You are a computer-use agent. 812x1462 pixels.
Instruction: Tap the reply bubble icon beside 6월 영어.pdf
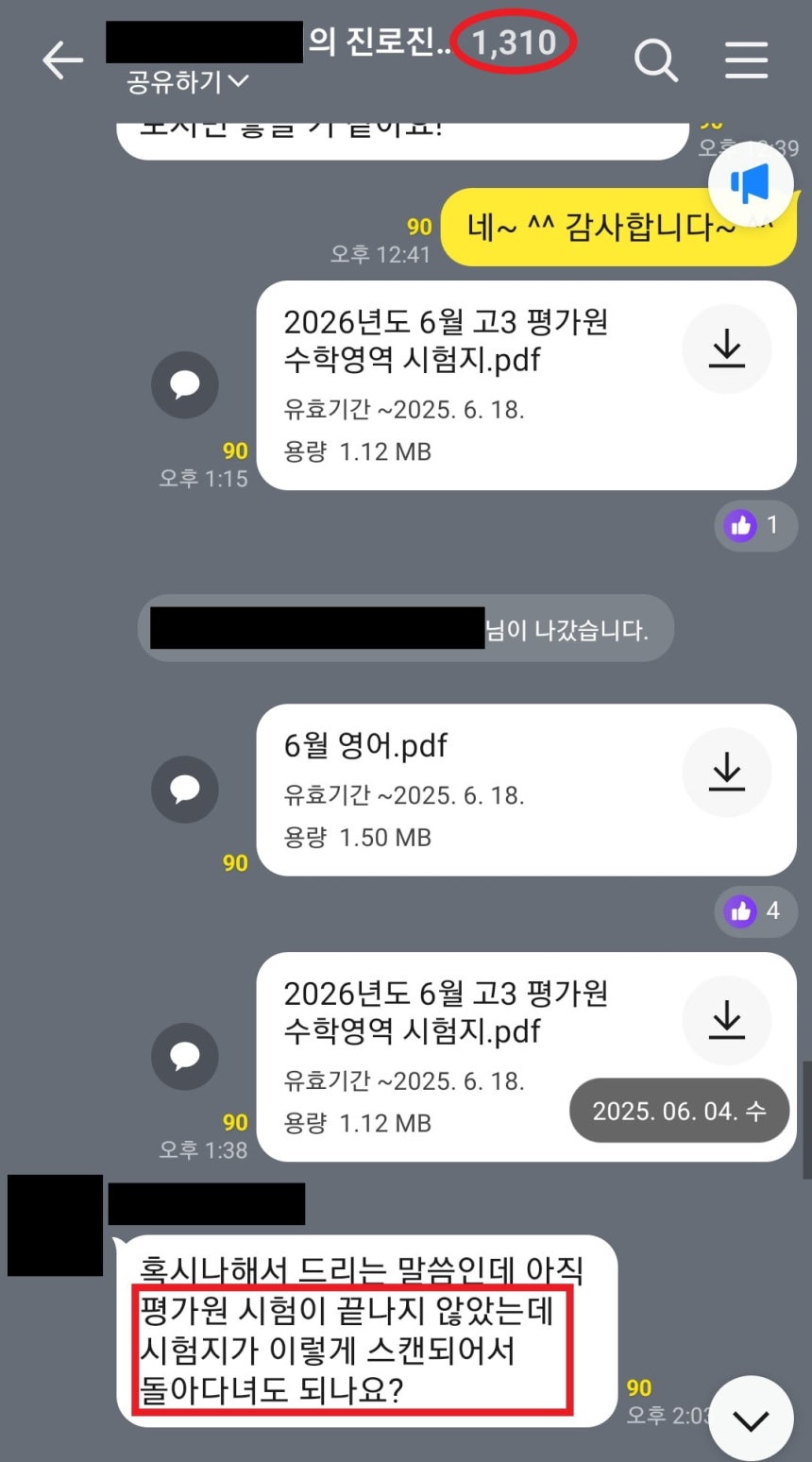point(184,790)
